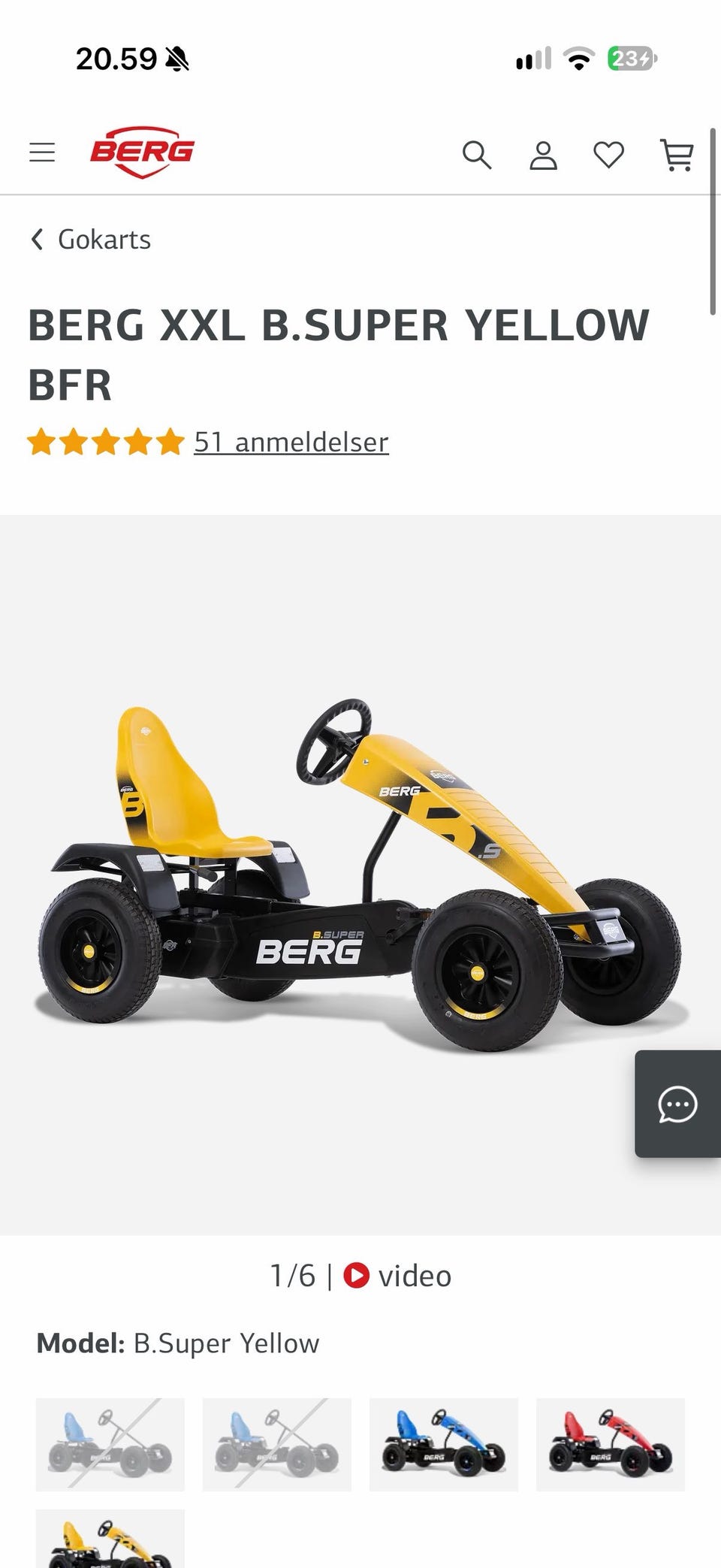Play the product video
This screenshot has width=721, height=1568.
tap(397, 1276)
